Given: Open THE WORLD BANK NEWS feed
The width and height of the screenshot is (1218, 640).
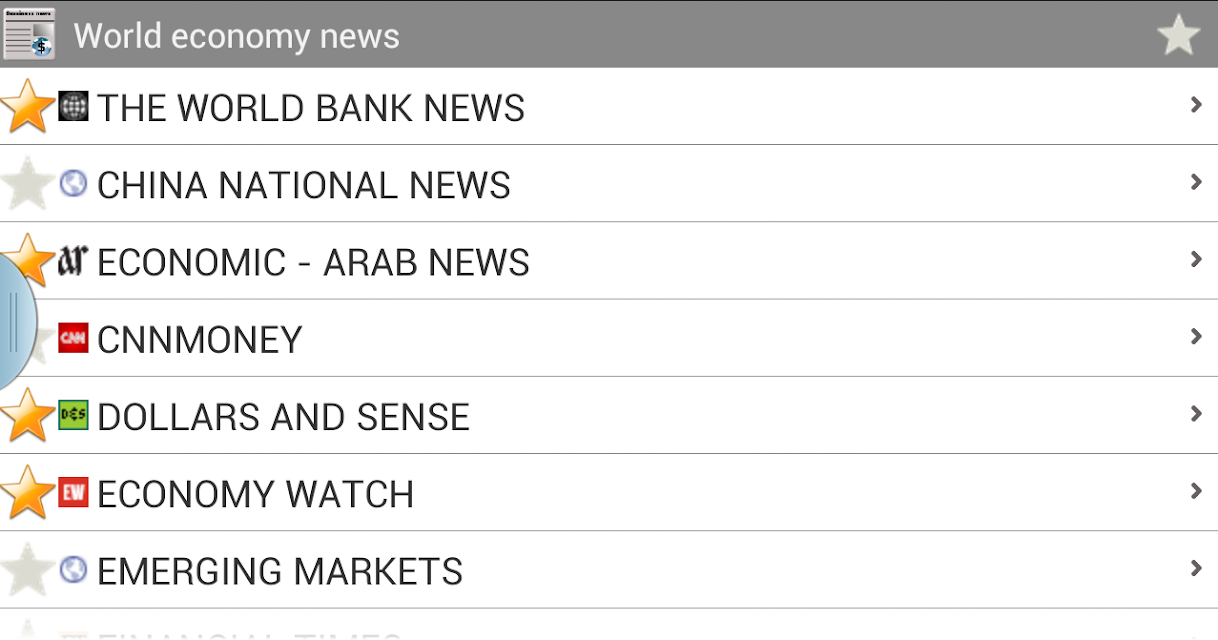Looking at the screenshot, I should click(609, 106).
